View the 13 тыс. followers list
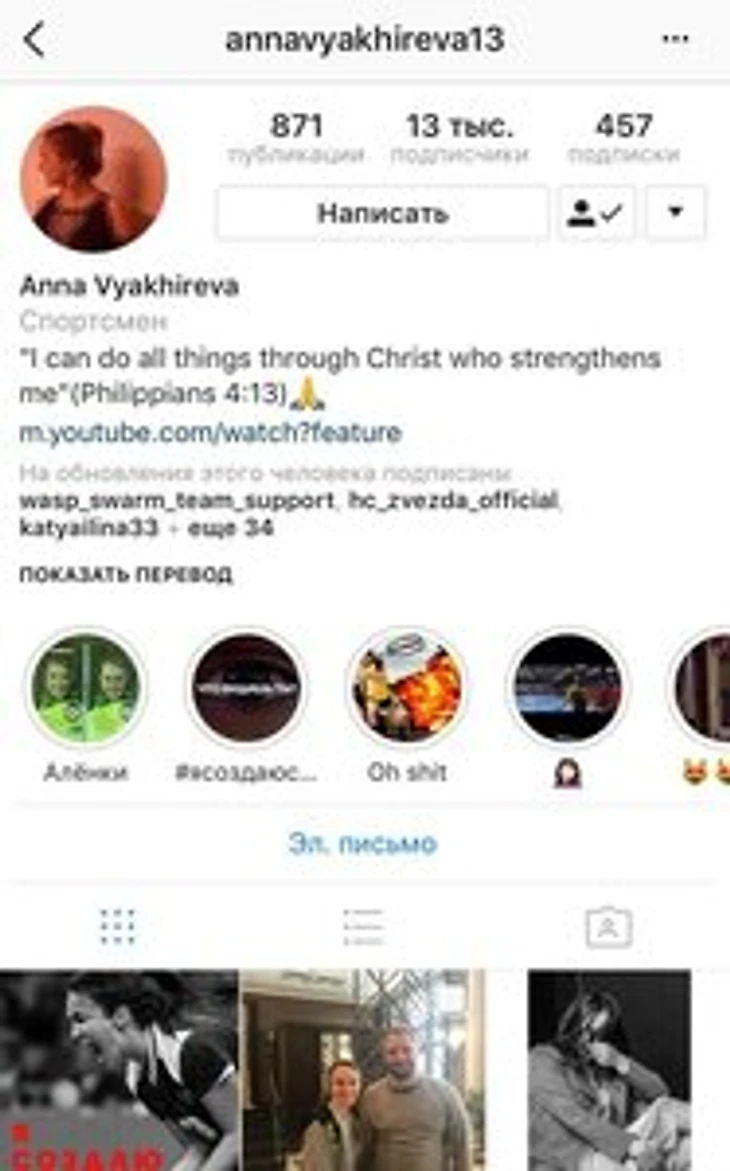The image size is (730, 1171). (x=459, y=138)
